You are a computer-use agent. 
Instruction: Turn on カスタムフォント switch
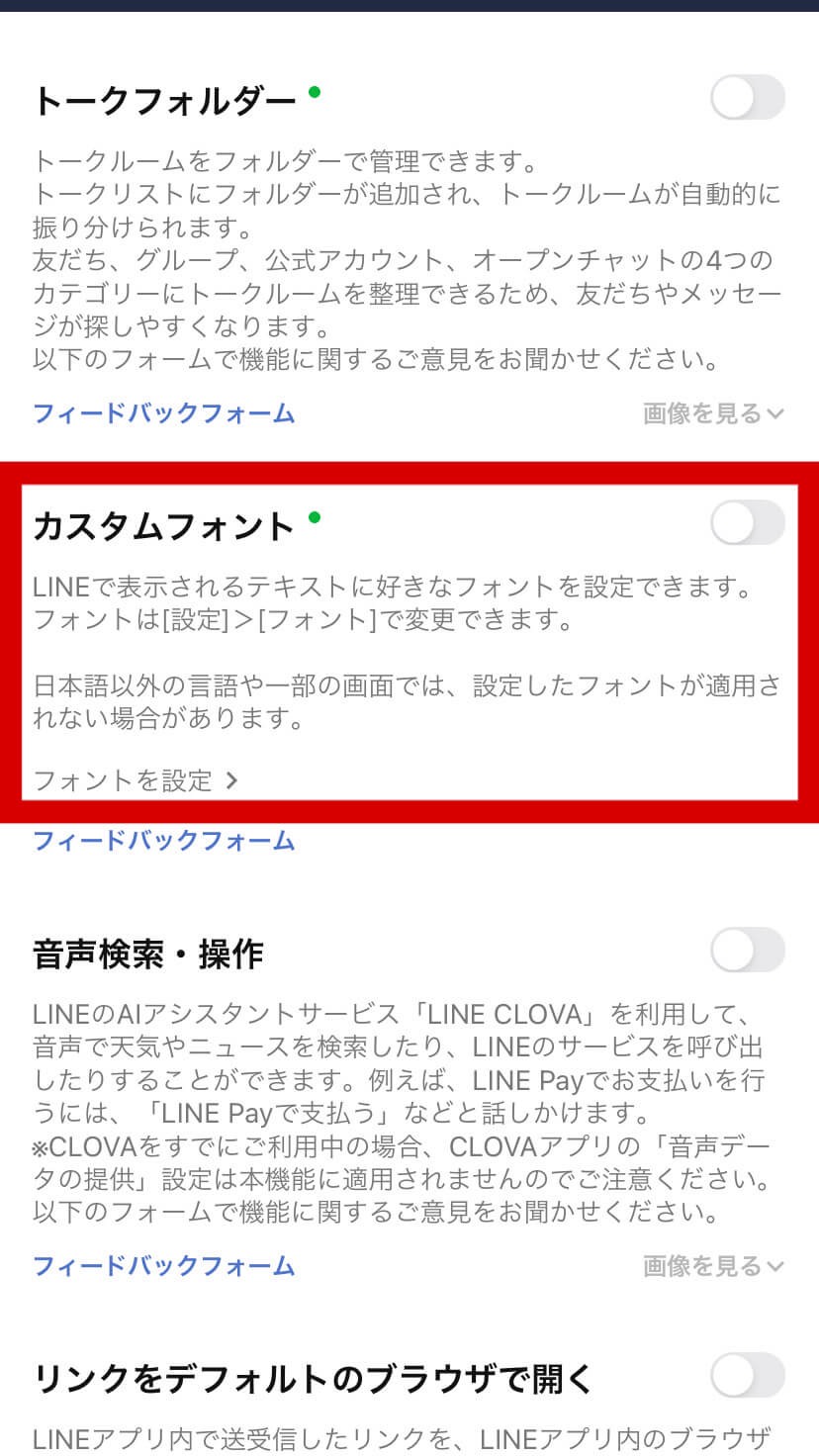747,523
